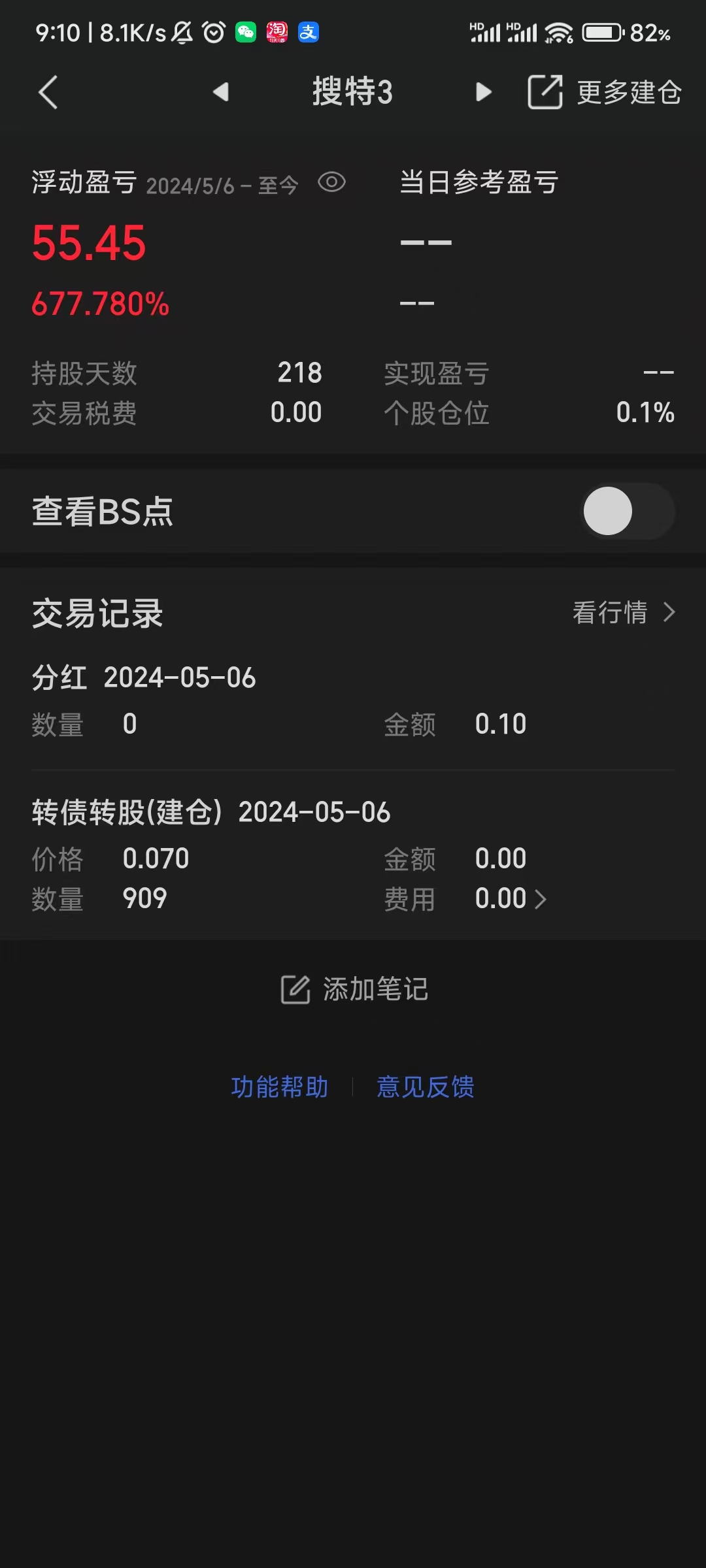Hide floating profit values with the eye icon
This screenshot has height=1568, width=706.
(x=331, y=182)
